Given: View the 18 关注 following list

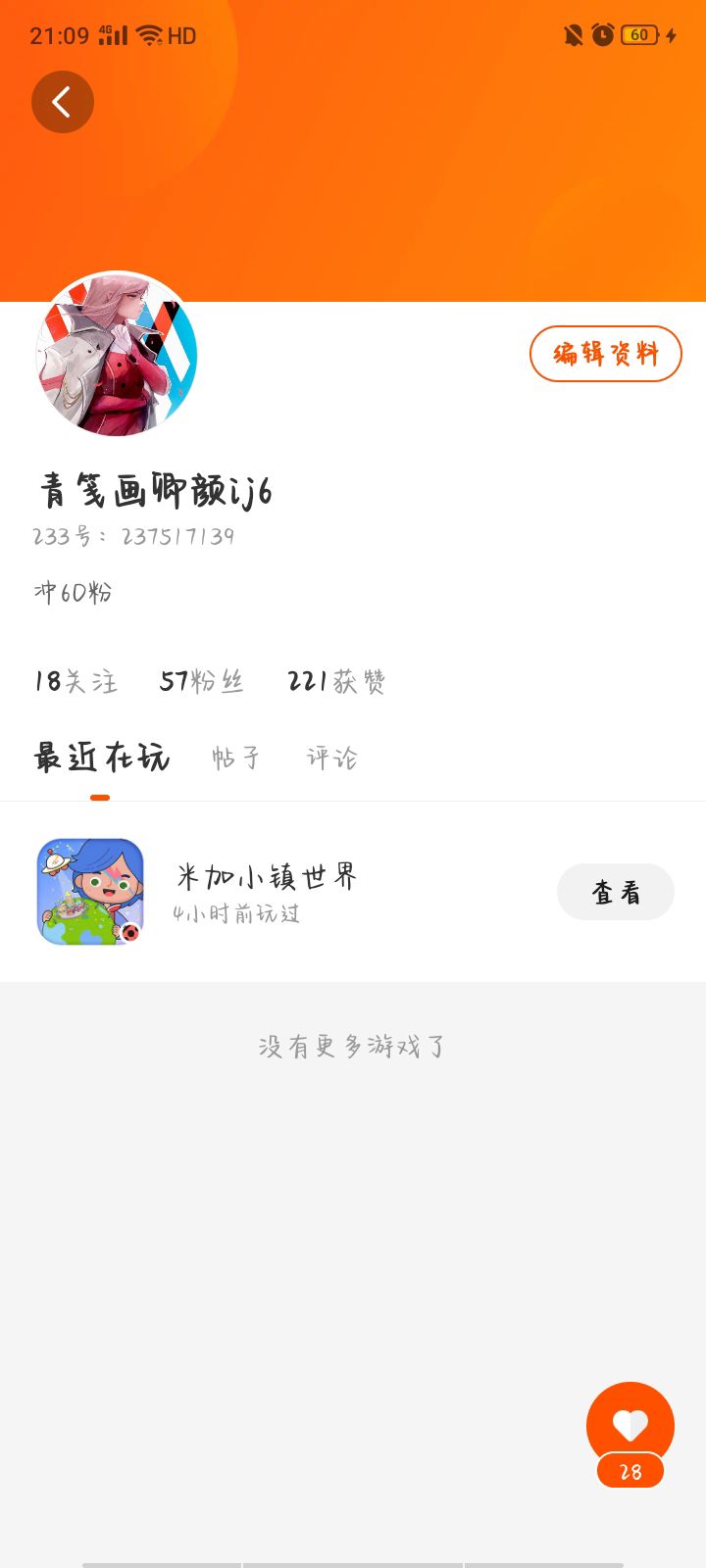Looking at the screenshot, I should [x=76, y=681].
